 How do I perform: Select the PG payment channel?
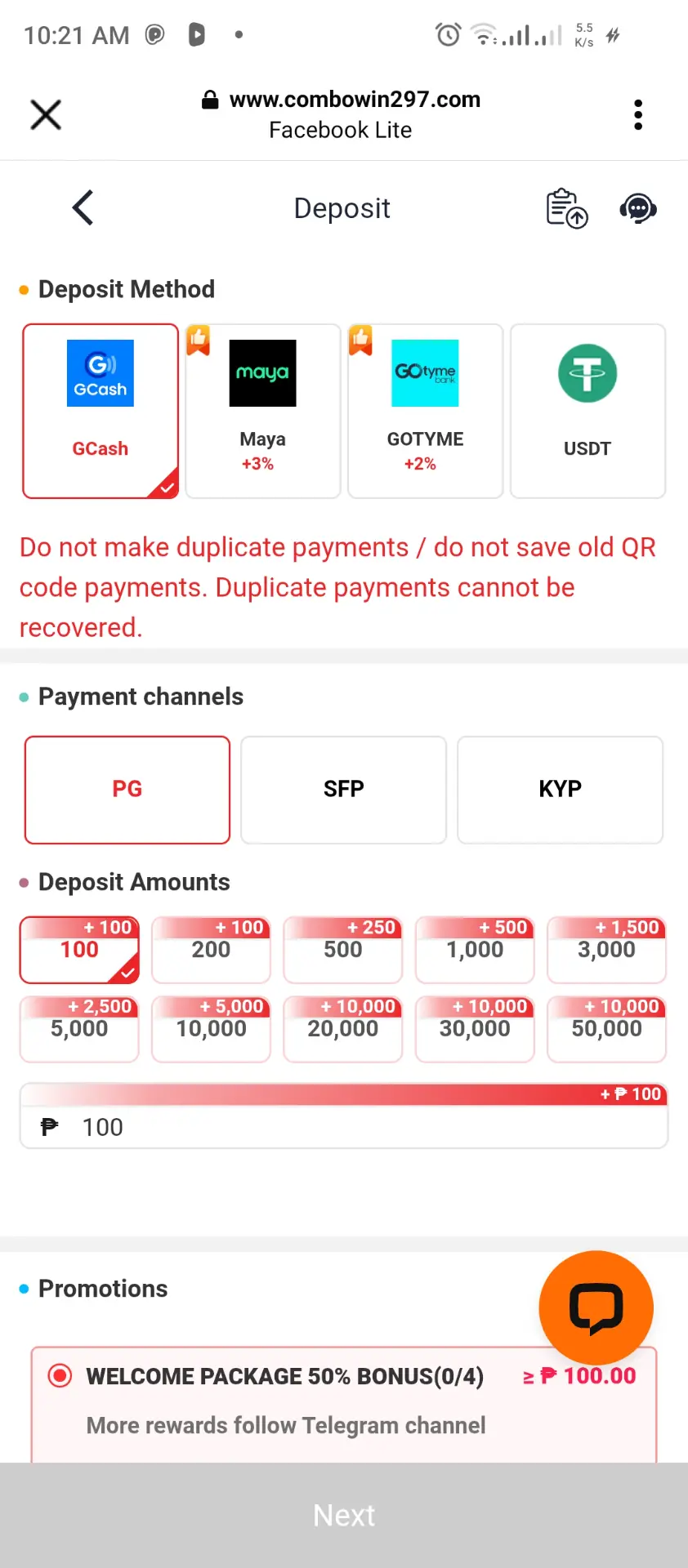point(127,790)
